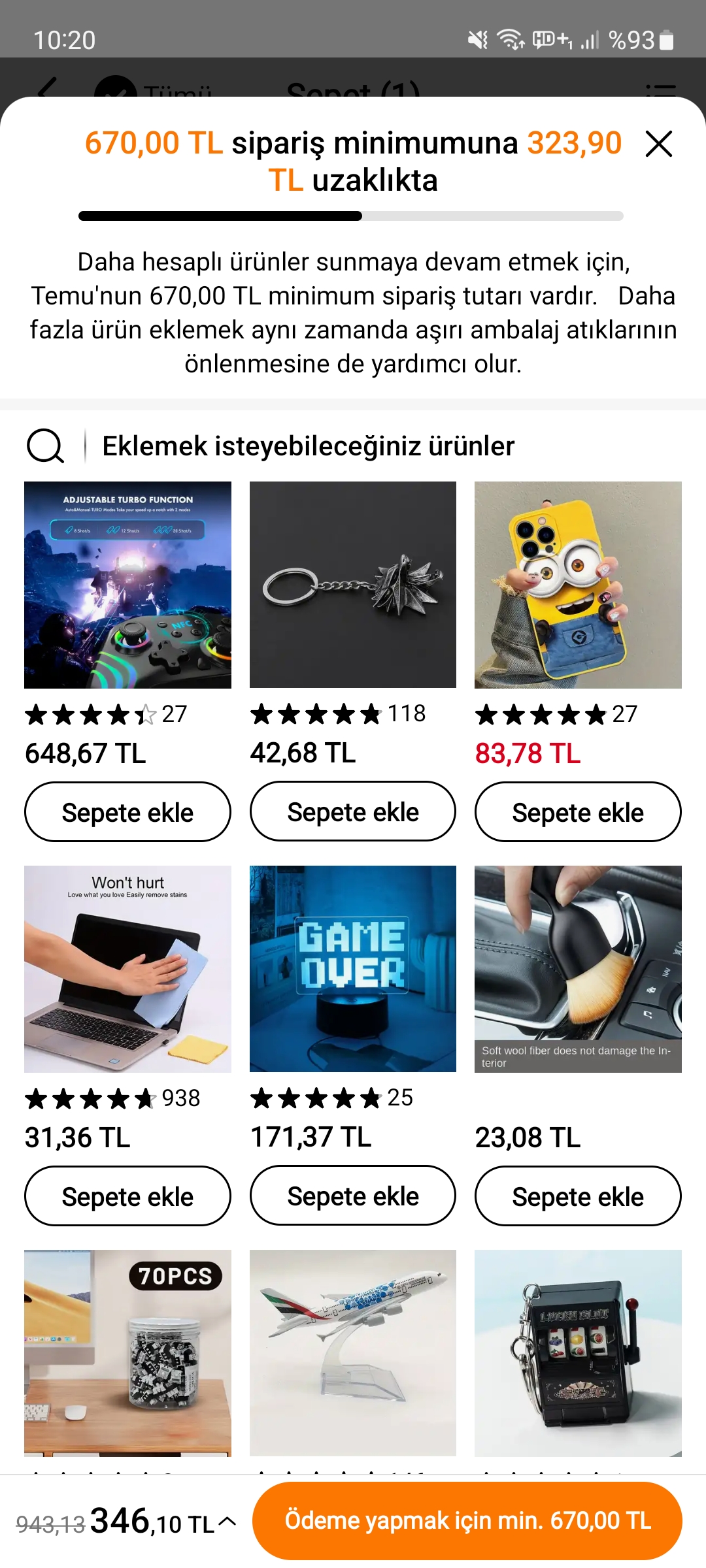This screenshot has width=706, height=1568.
Task: View the laptop screen cleaning cloth product
Action: [x=127, y=969]
